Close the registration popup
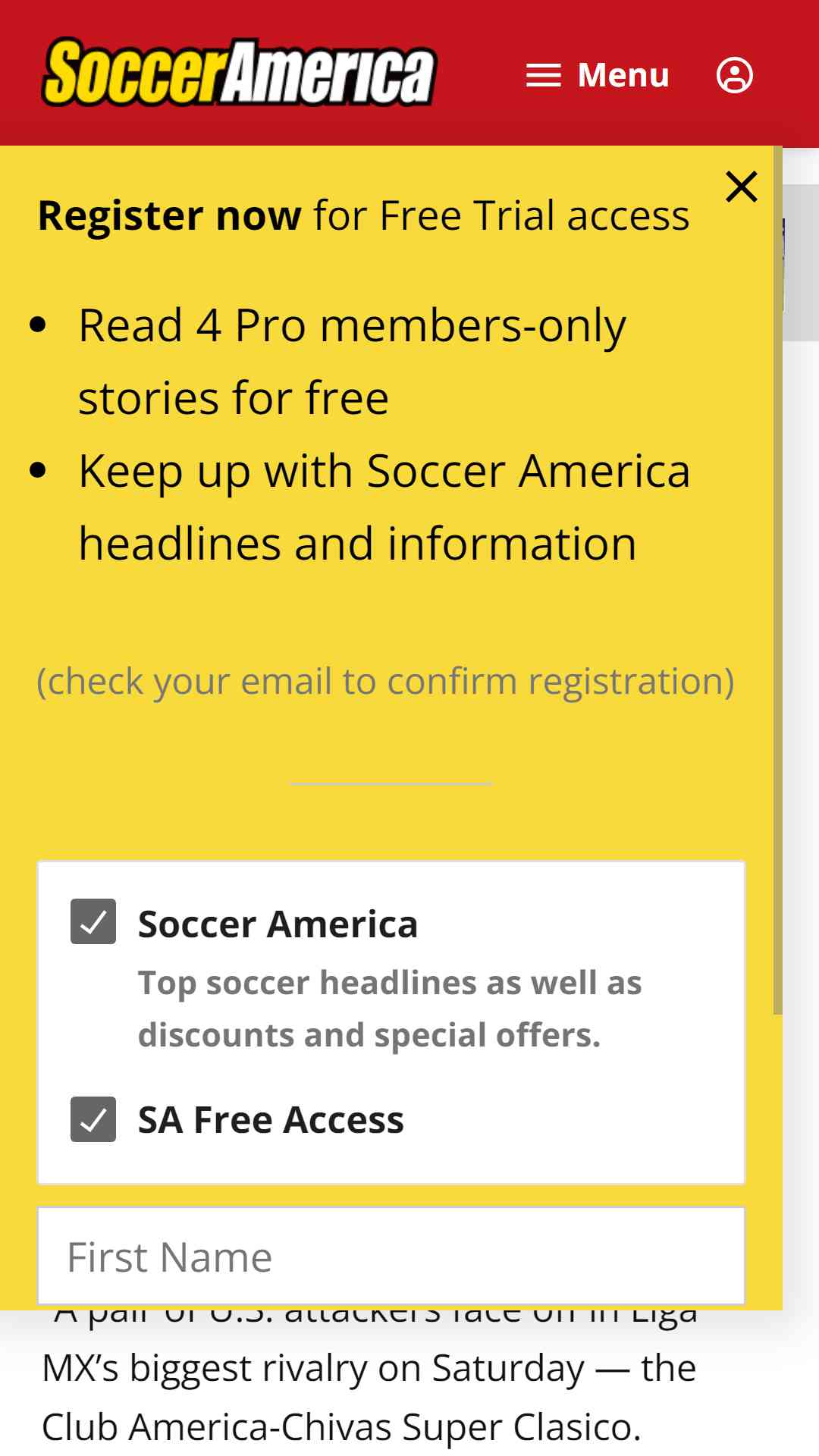The height and width of the screenshot is (1456, 819). 741,187
